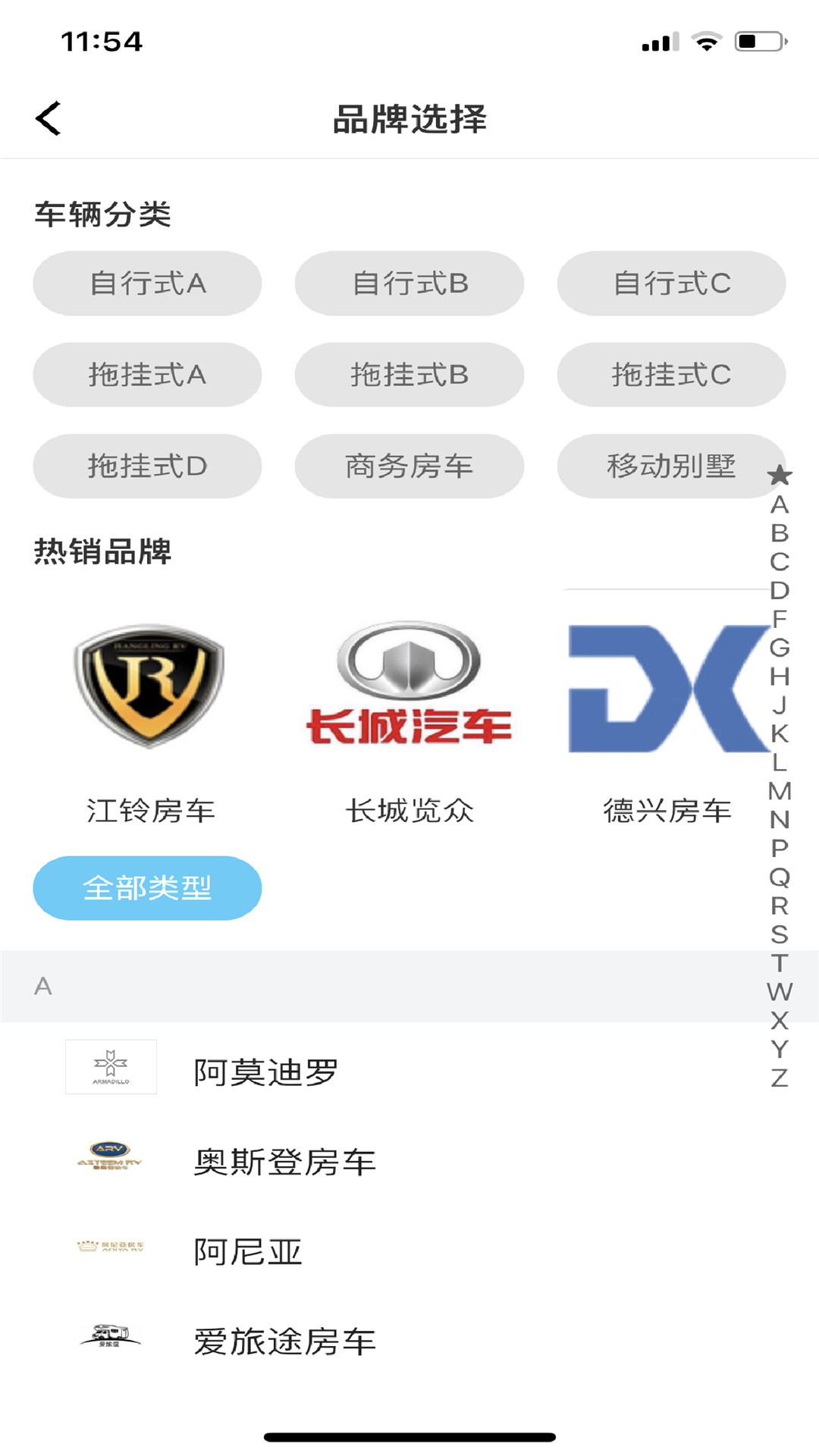Tap the 全部类型 button
819x1456 pixels.
pyautogui.click(x=147, y=888)
